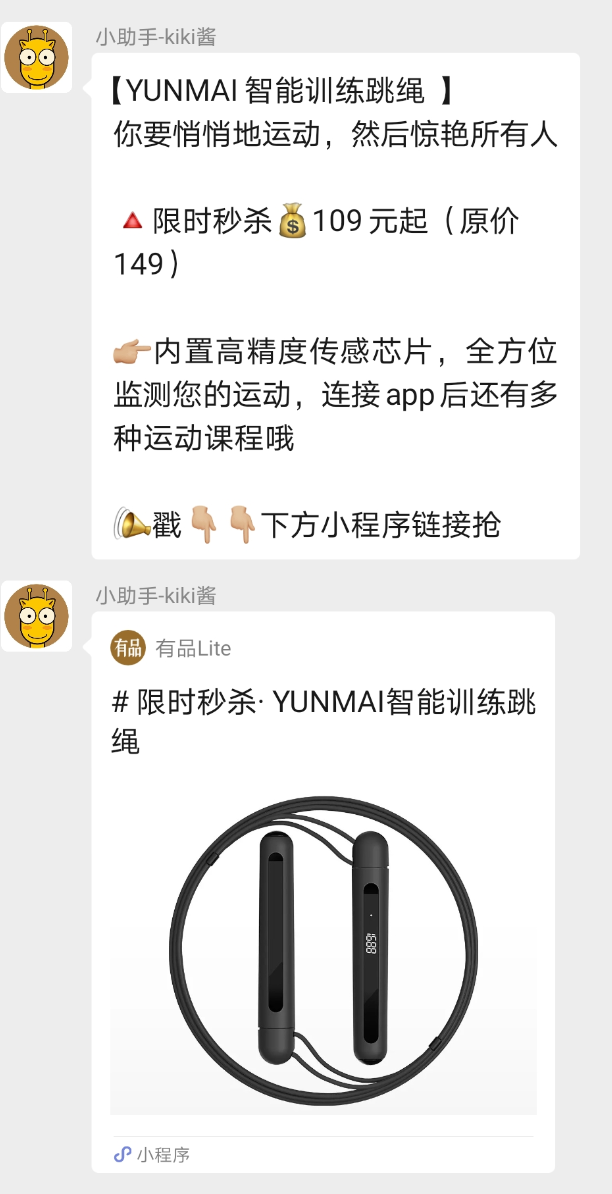Open the sender avatar beside the 有品Lite card
The height and width of the screenshot is (1194, 612).
(37, 615)
